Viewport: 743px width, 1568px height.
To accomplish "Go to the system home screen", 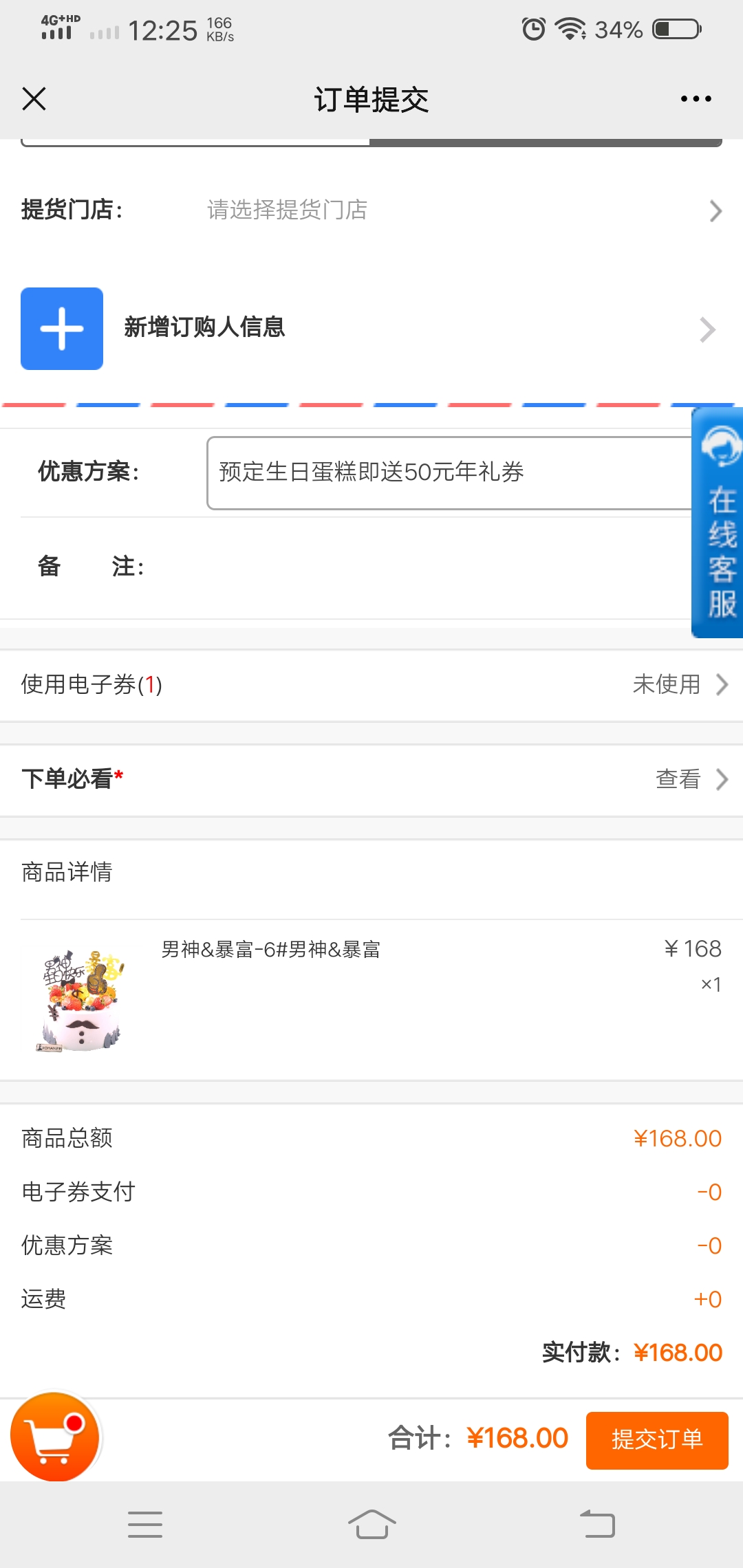I will 371,1524.
